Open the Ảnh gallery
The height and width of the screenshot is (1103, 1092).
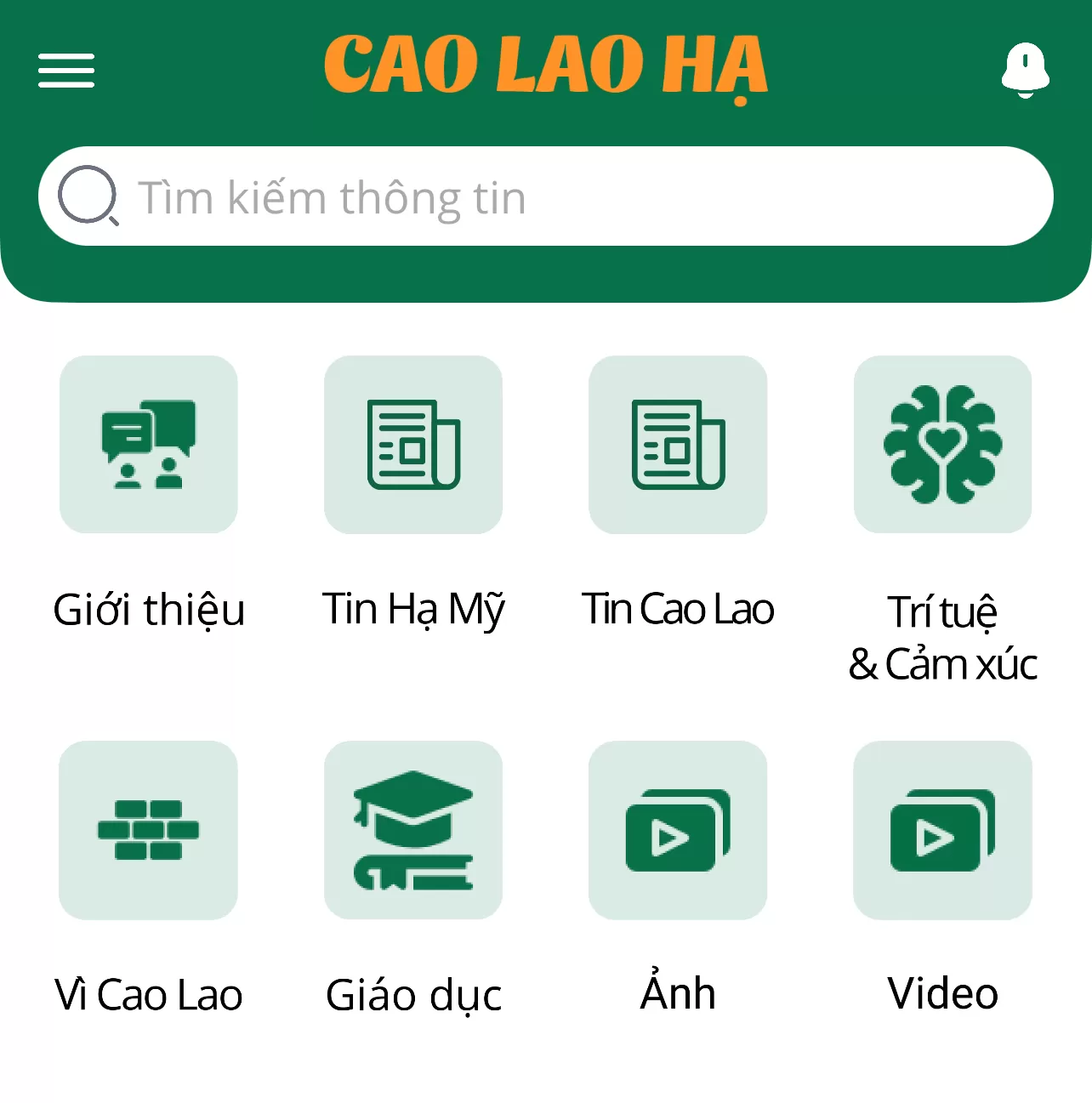tap(678, 830)
